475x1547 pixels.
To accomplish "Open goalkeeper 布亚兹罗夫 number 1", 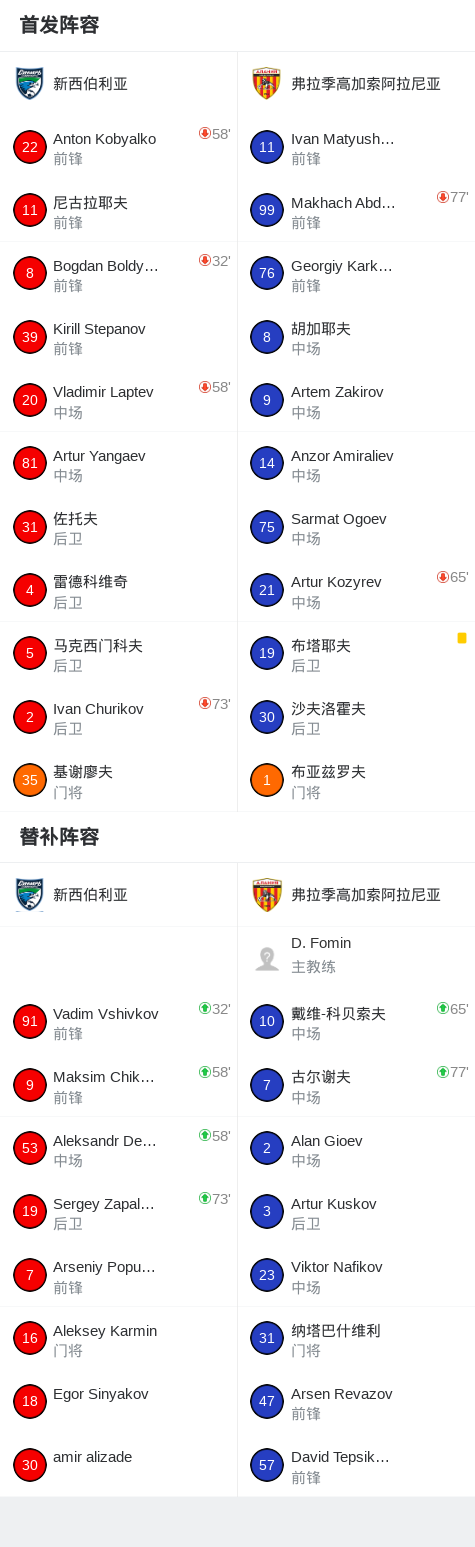I will (356, 780).
